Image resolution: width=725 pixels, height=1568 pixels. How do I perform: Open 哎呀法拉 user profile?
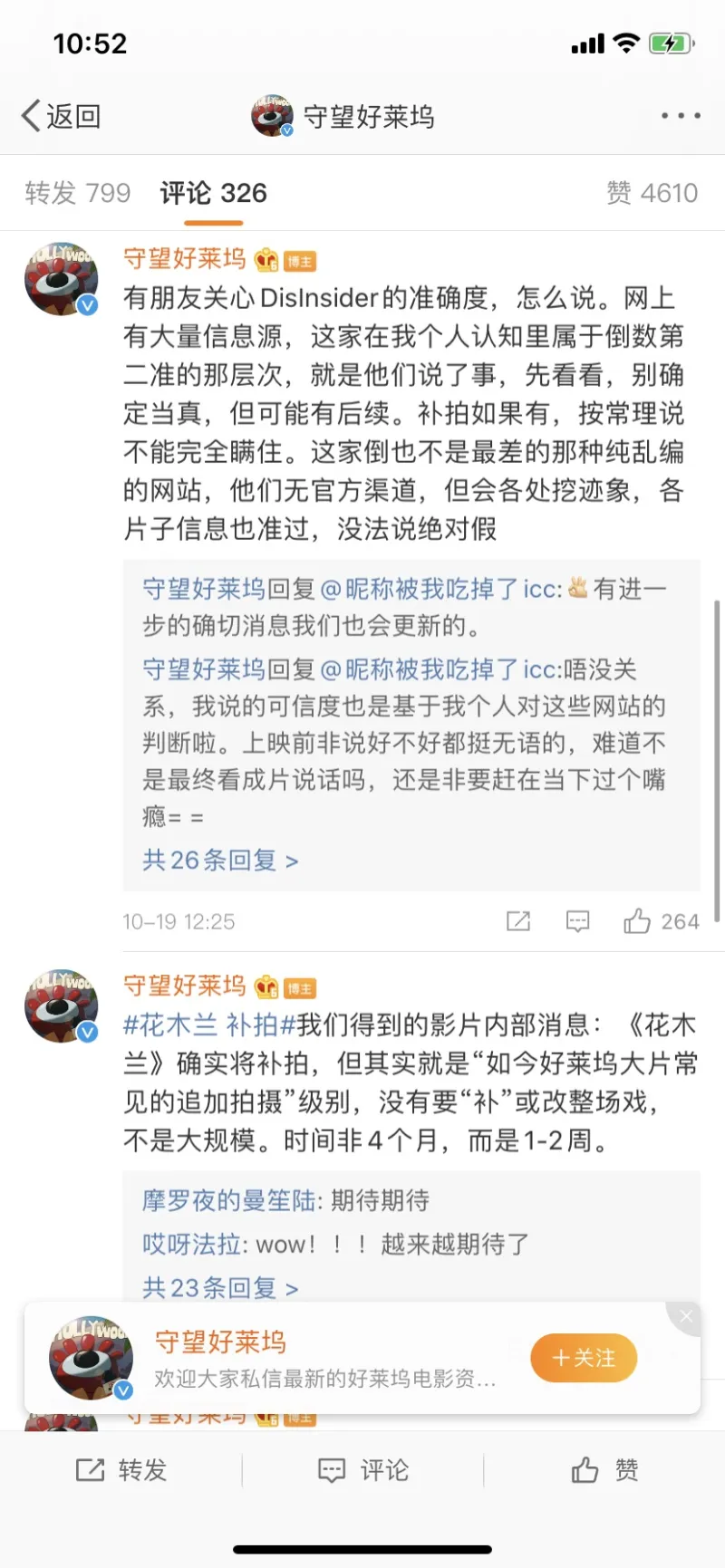tap(191, 1245)
